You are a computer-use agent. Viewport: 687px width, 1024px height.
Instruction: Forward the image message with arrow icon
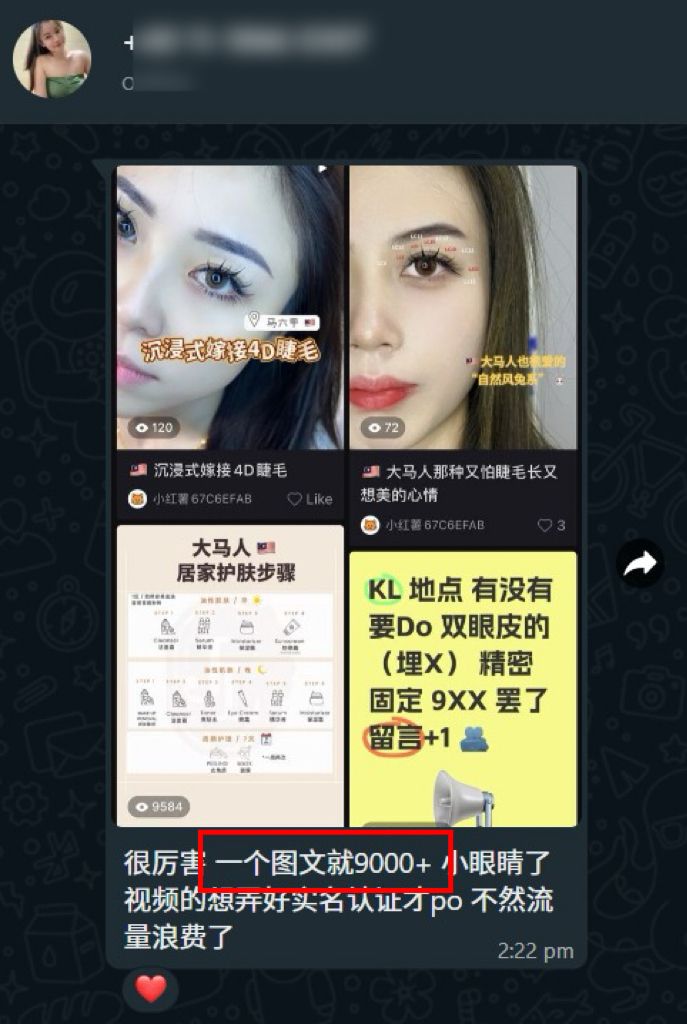(640, 564)
